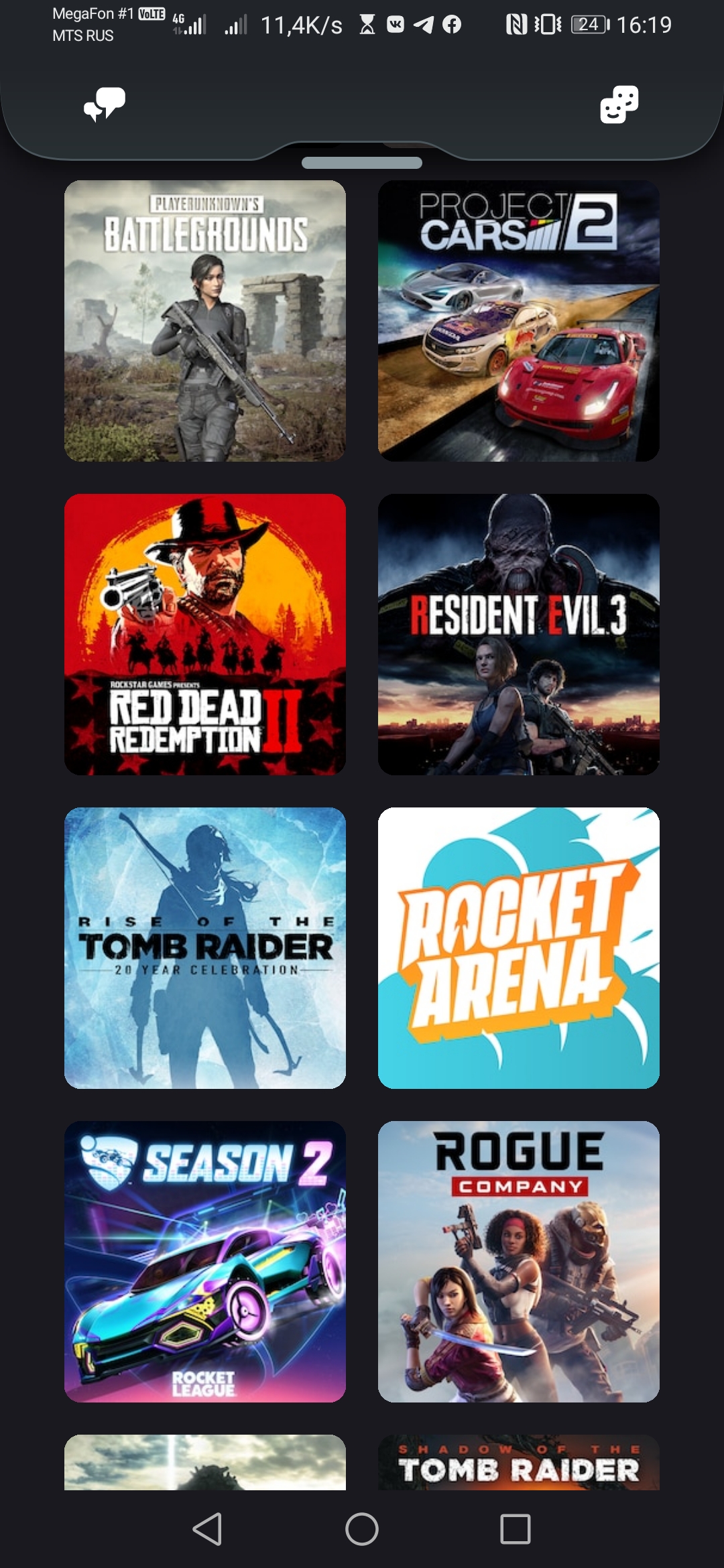This screenshot has height=1568, width=724.
Task: Open the chat bubbles icon
Action: pyautogui.click(x=105, y=105)
